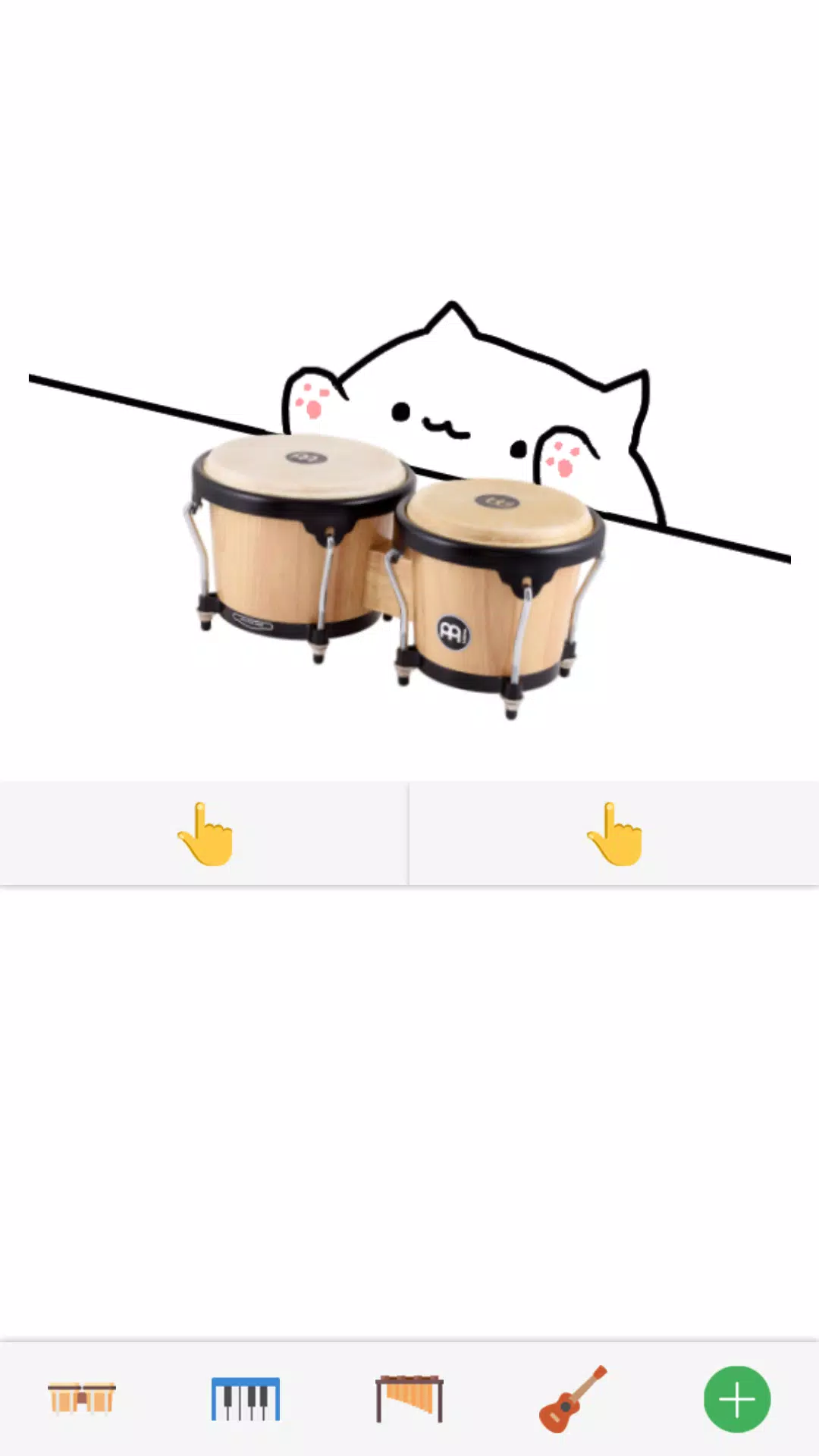Switch to the piano keyboard instrument
The image size is (819, 1456).
pyautogui.click(x=245, y=1399)
